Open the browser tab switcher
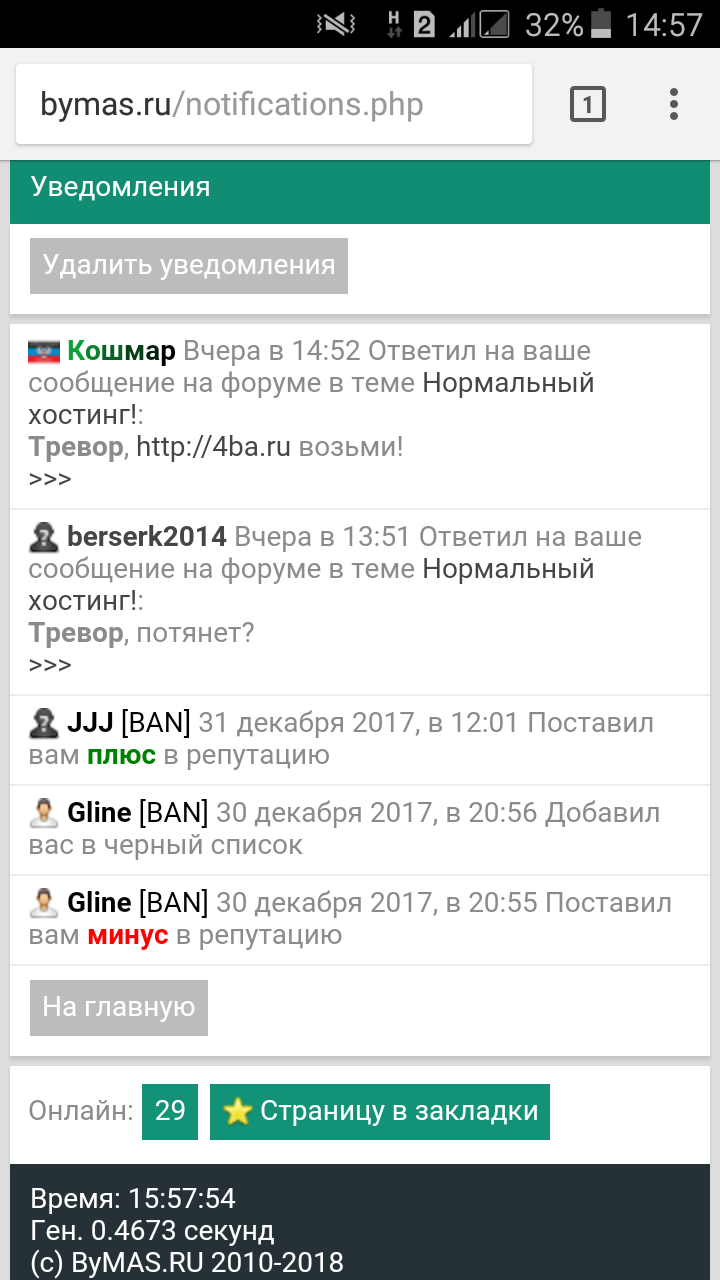 [587, 104]
